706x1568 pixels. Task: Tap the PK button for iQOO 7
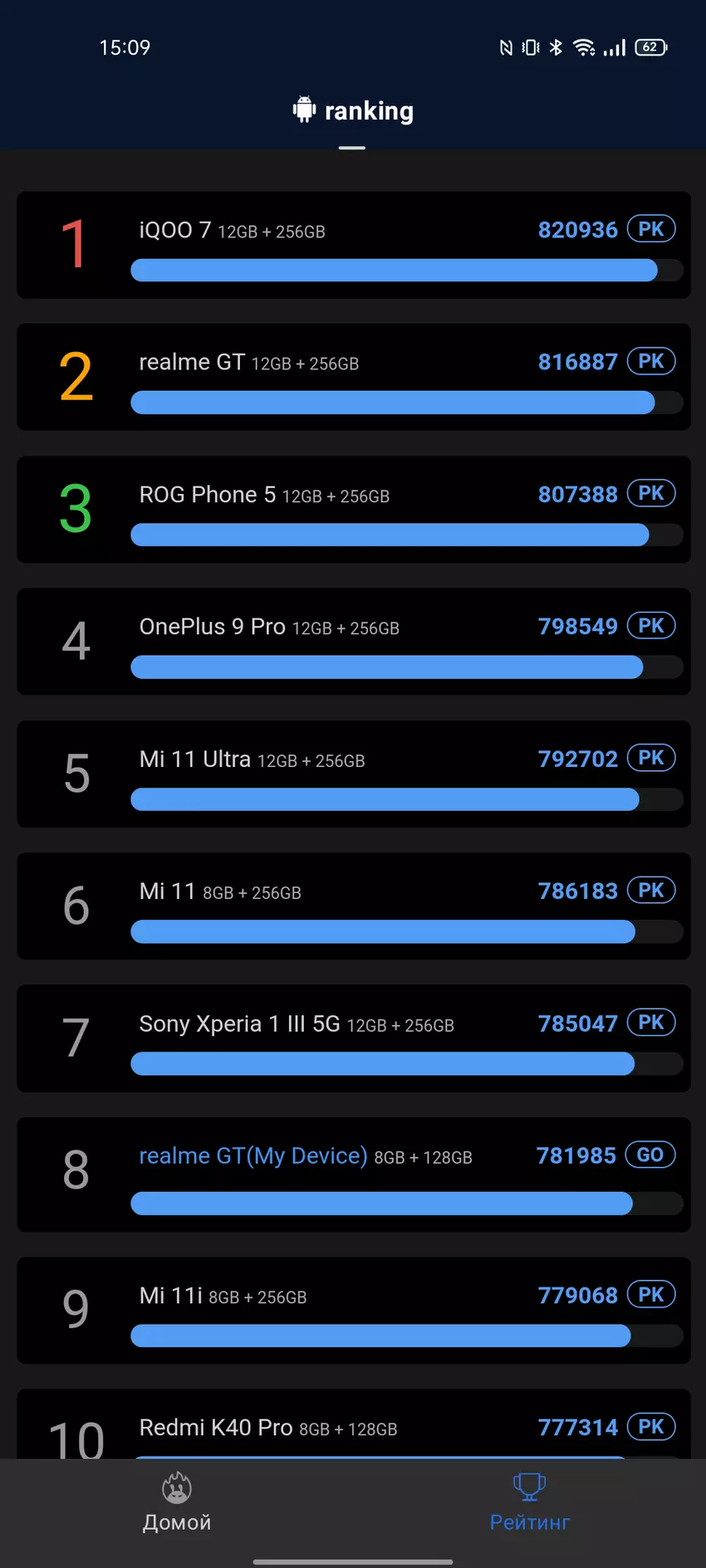pos(650,229)
